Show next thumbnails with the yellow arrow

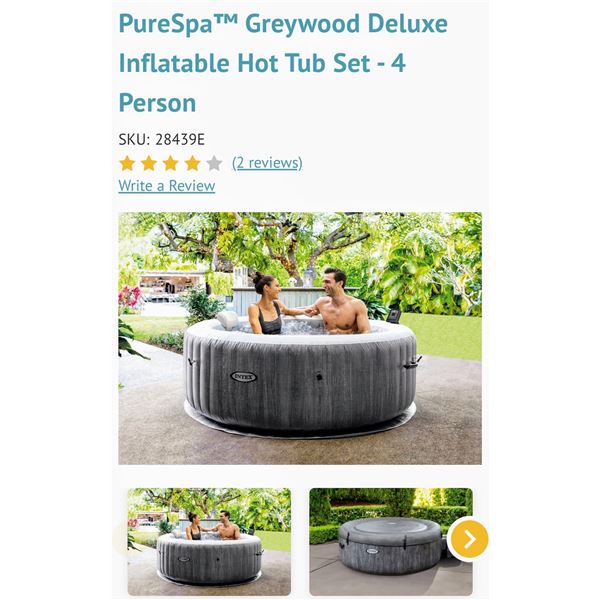468,540
